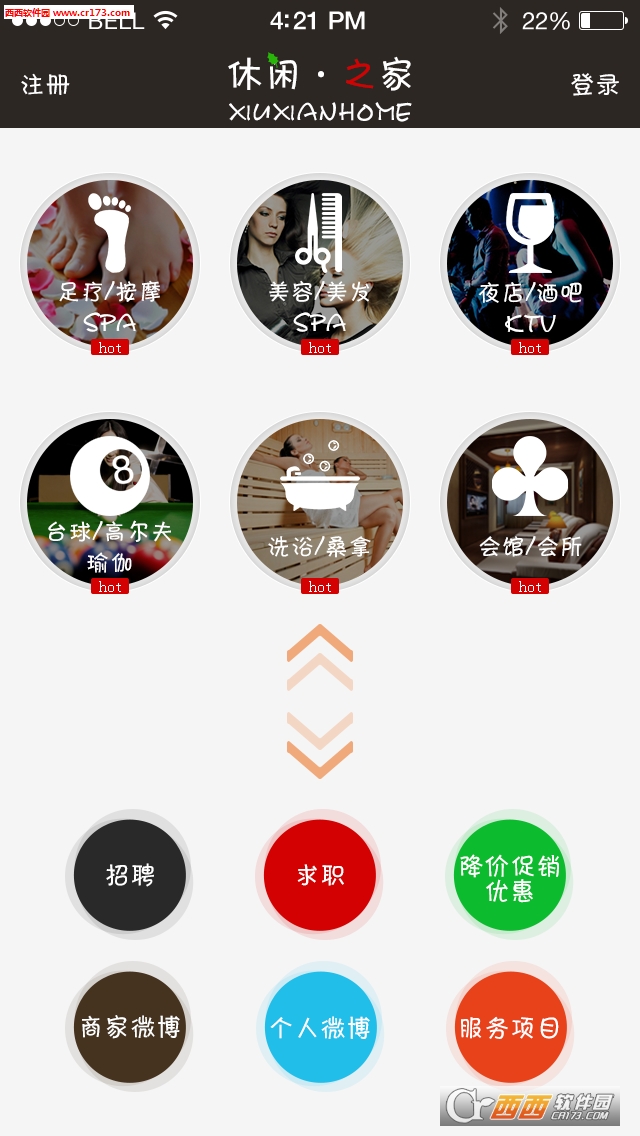Image resolution: width=640 pixels, height=1136 pixels.
Task: Tap the 注册 register button
Action: coord(46,85)
